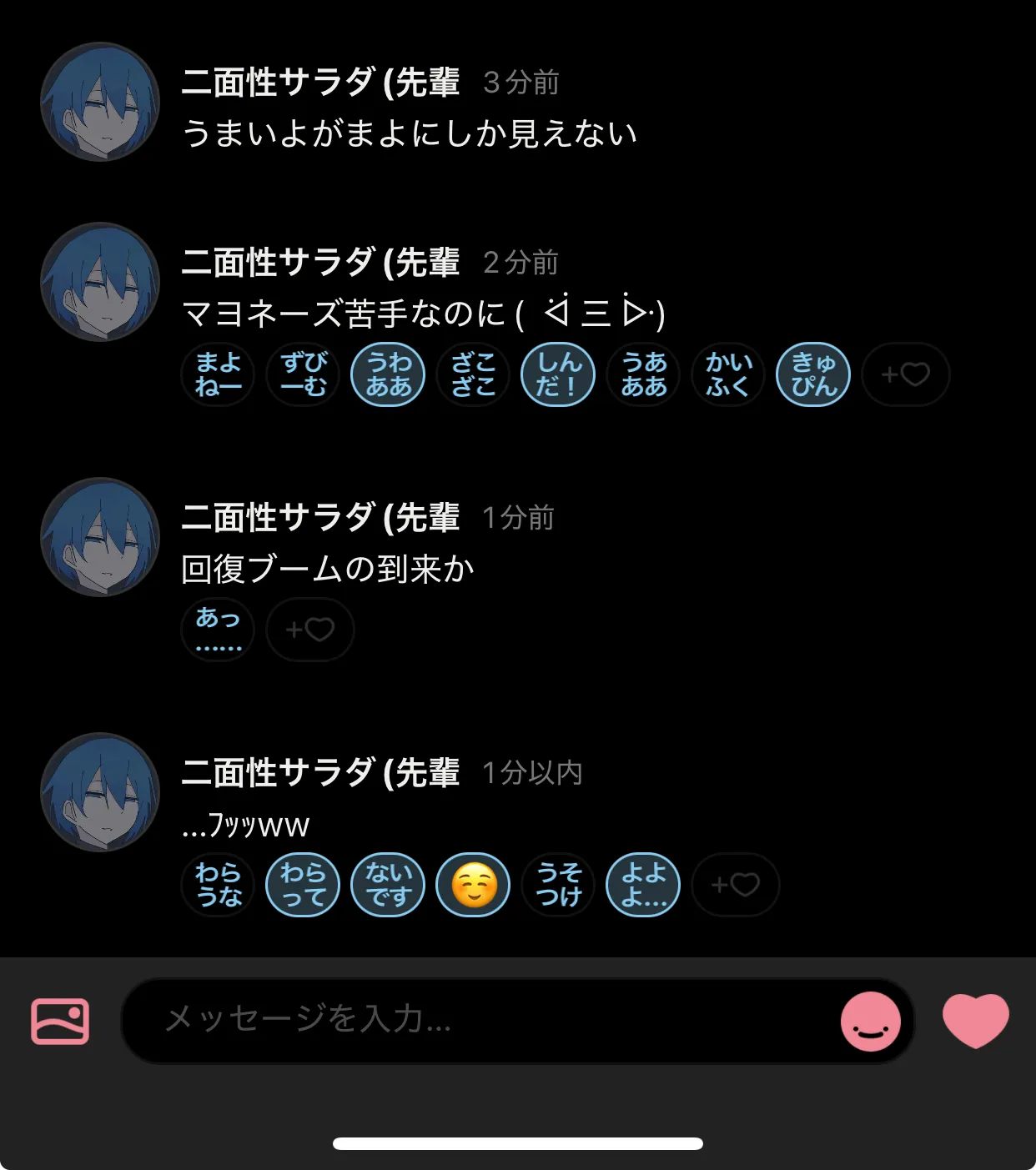This screenshot has height=1170, width=1036.
Task: Select the ずびーむ reaction
Action: click(x=303, y=374)
